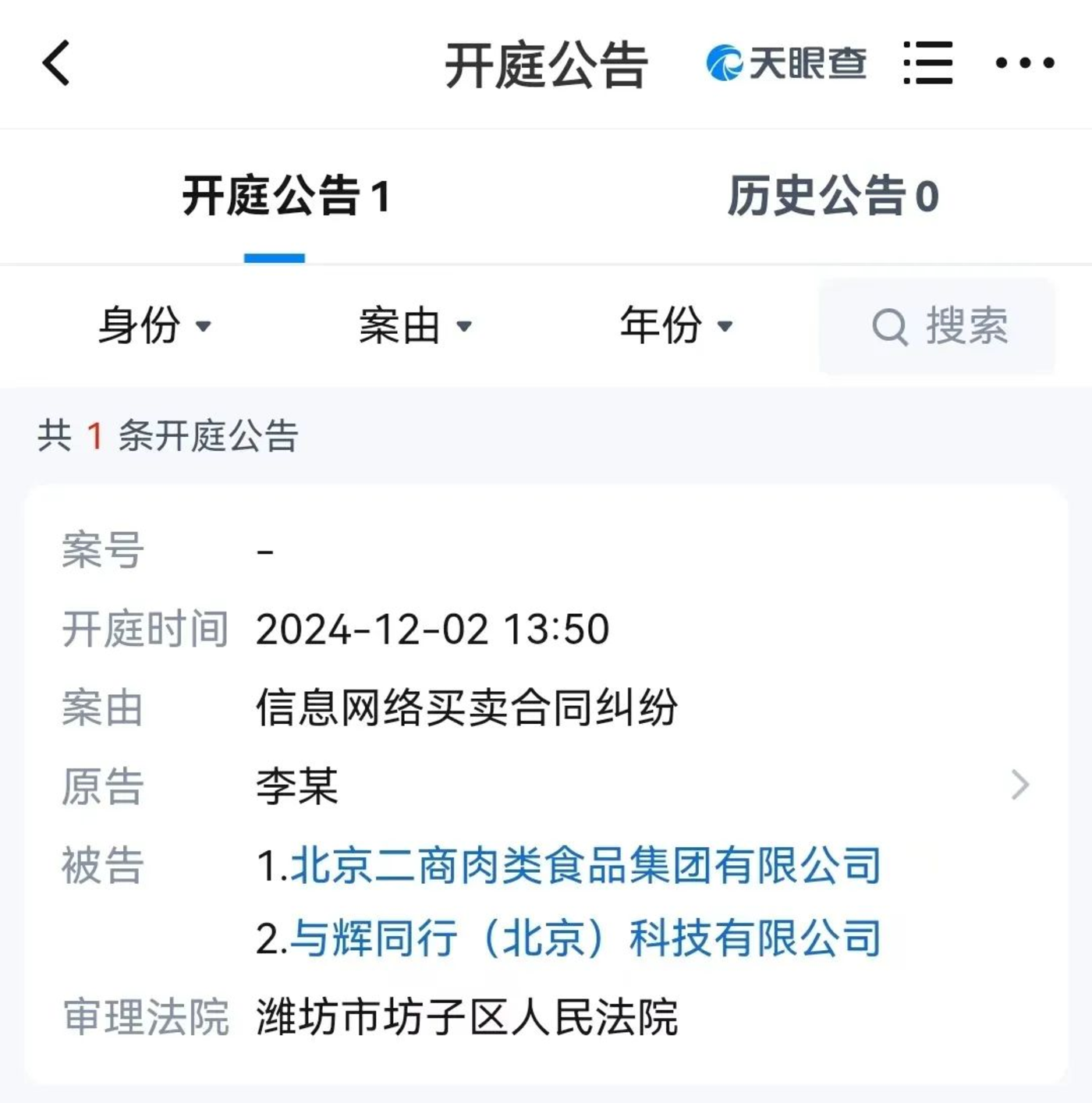Open 与辉同行（北京）科技有限公司 company link

[x=586, y=938]
